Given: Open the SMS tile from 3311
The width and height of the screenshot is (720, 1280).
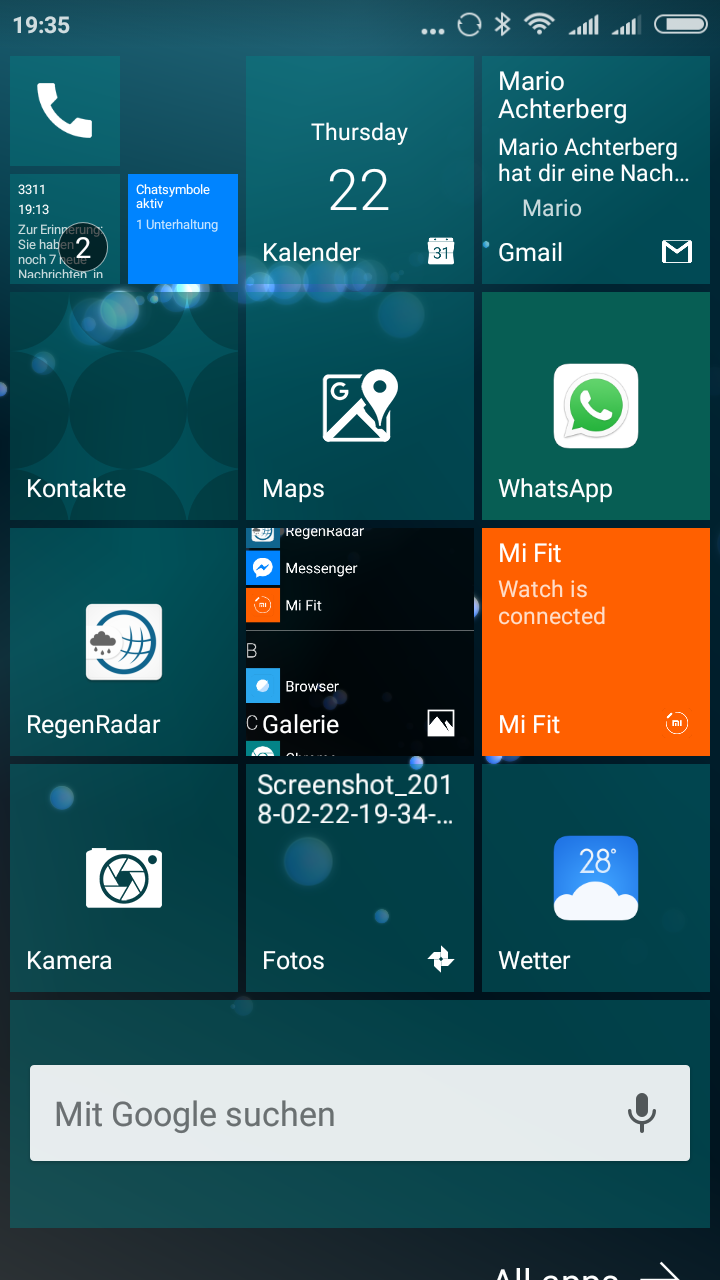Looking at the screenshot, I should (65, 229).
